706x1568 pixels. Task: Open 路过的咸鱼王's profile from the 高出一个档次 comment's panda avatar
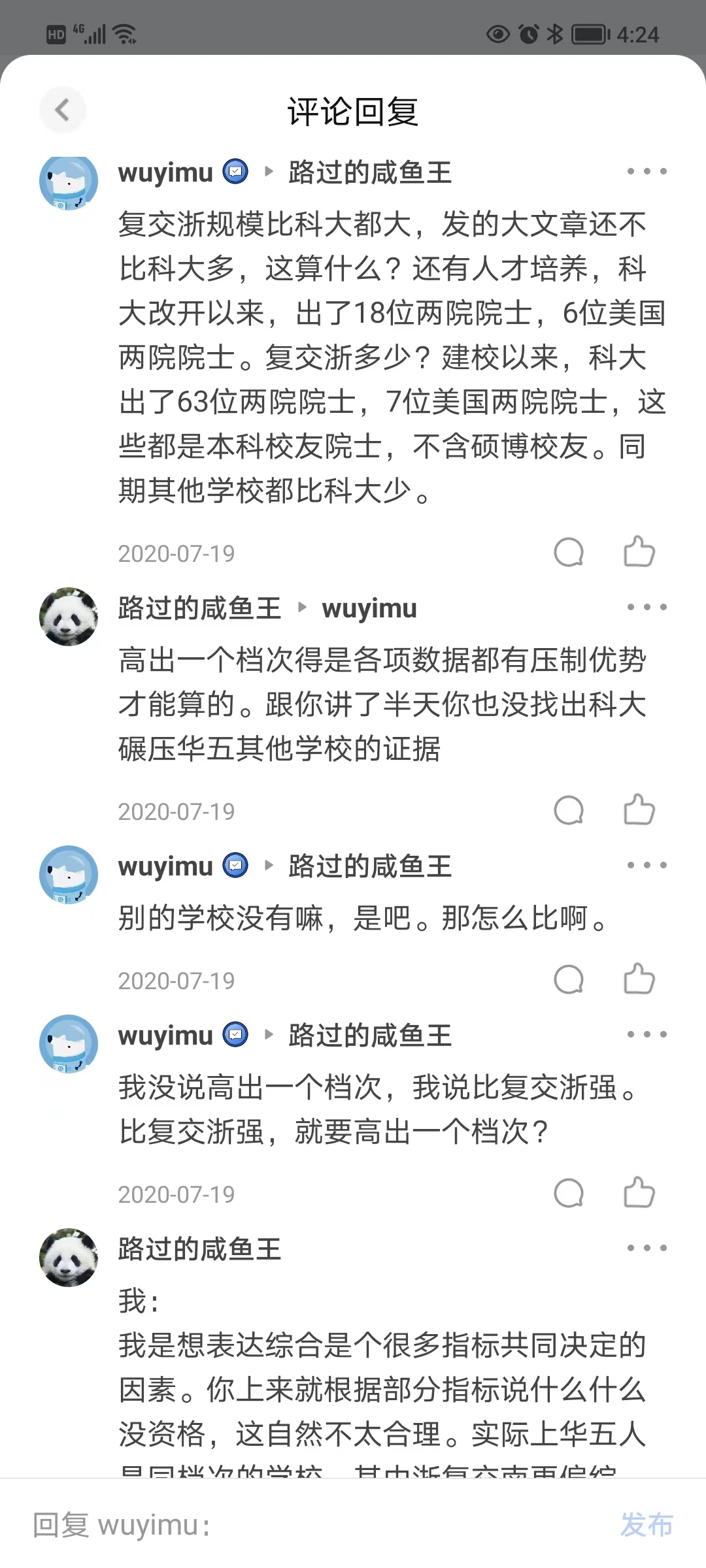(x=69, y=616)
